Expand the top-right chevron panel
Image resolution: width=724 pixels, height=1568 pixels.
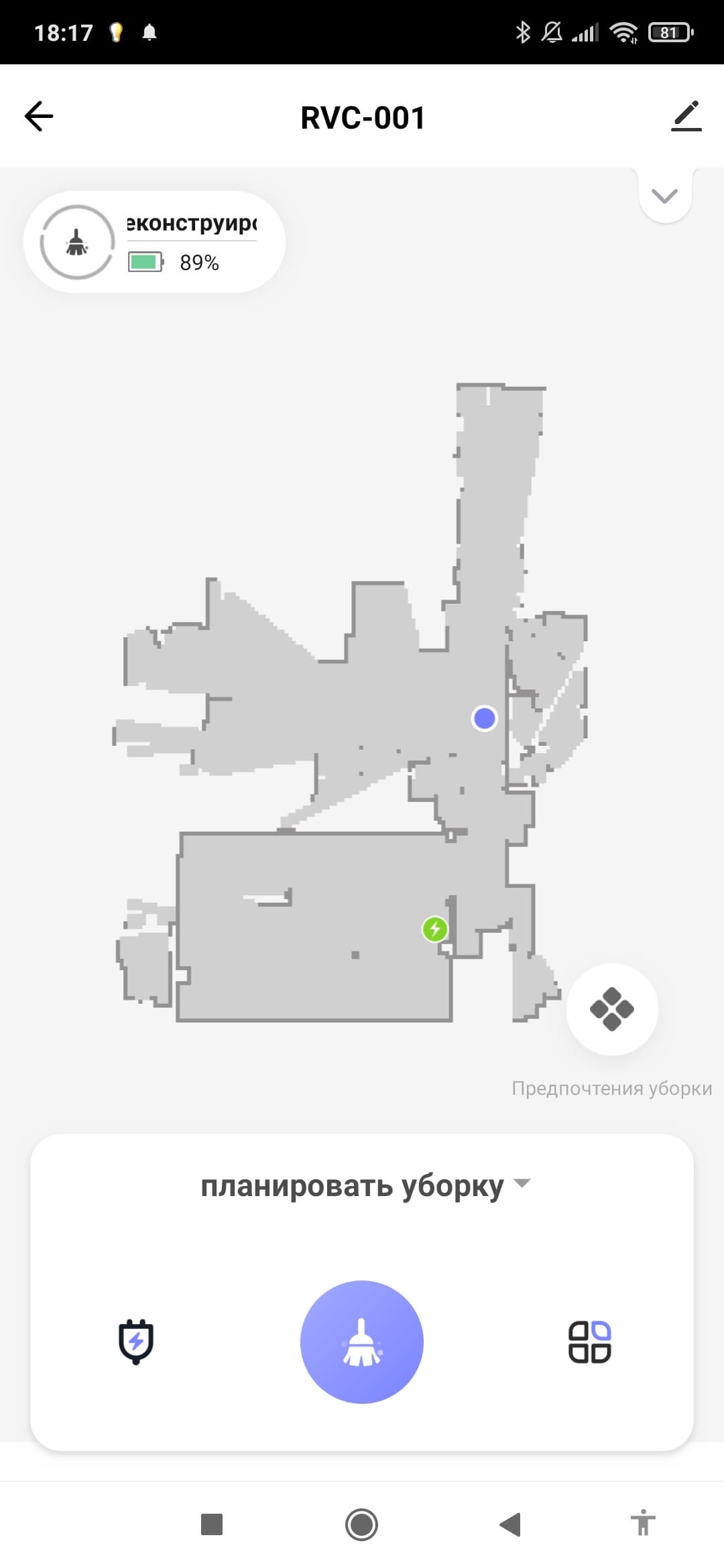click(x=665, y=196)
